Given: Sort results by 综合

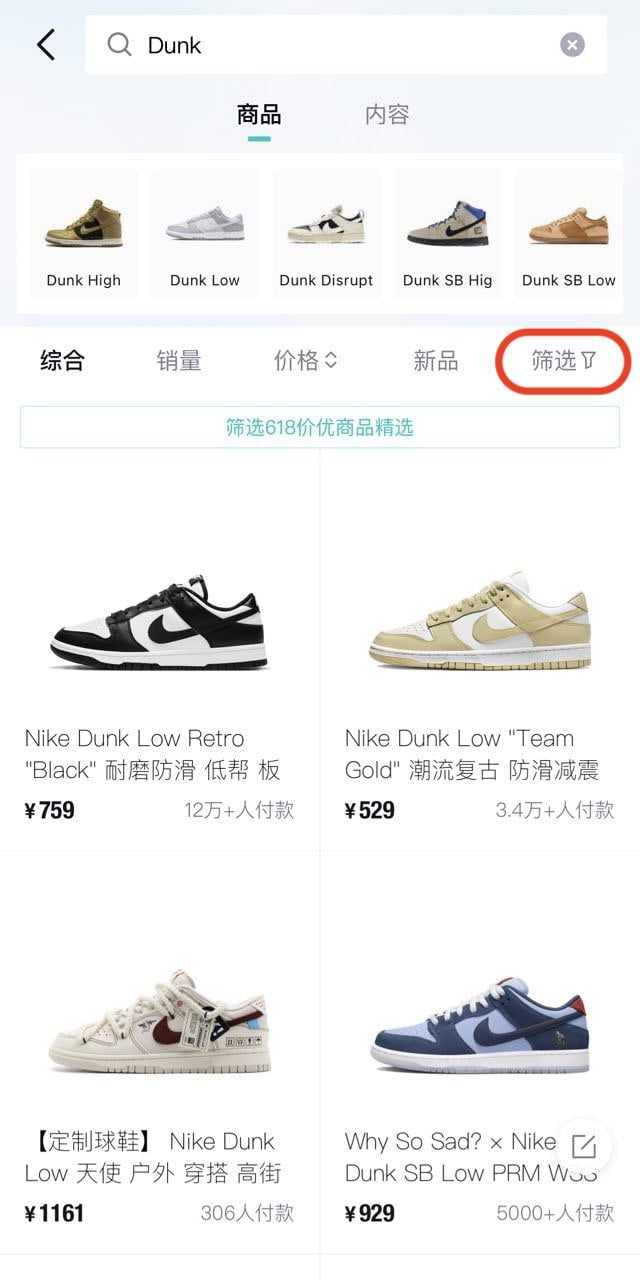Looking at the screenshot, I should coord(62,361).
